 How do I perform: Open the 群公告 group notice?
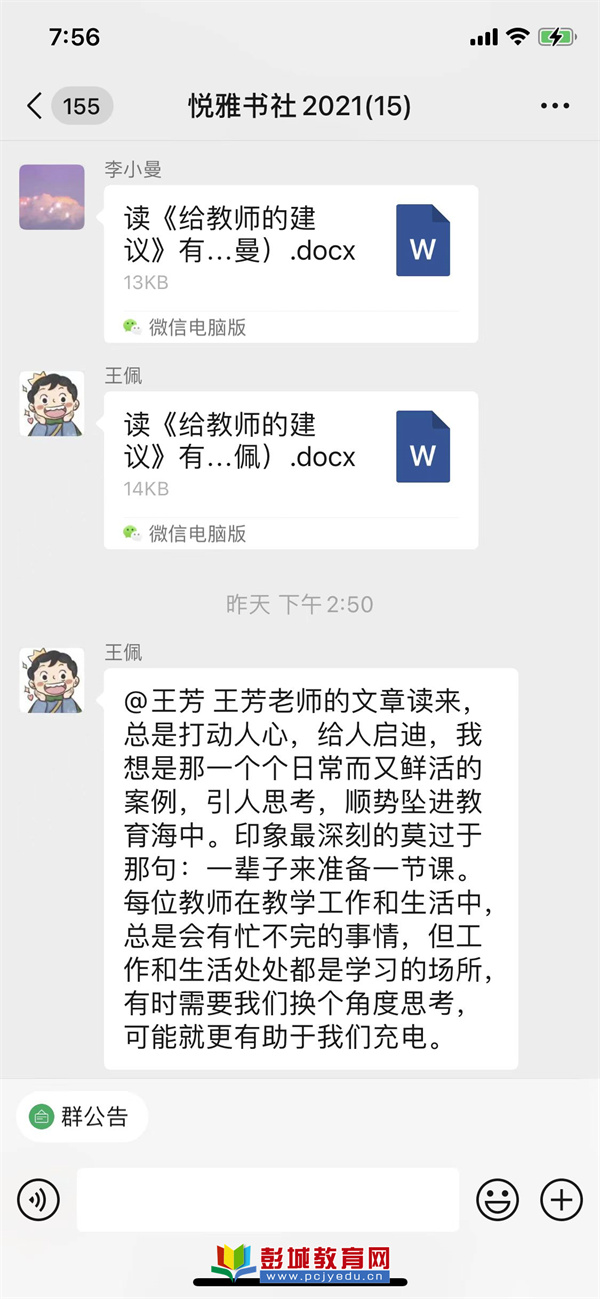82,1117
